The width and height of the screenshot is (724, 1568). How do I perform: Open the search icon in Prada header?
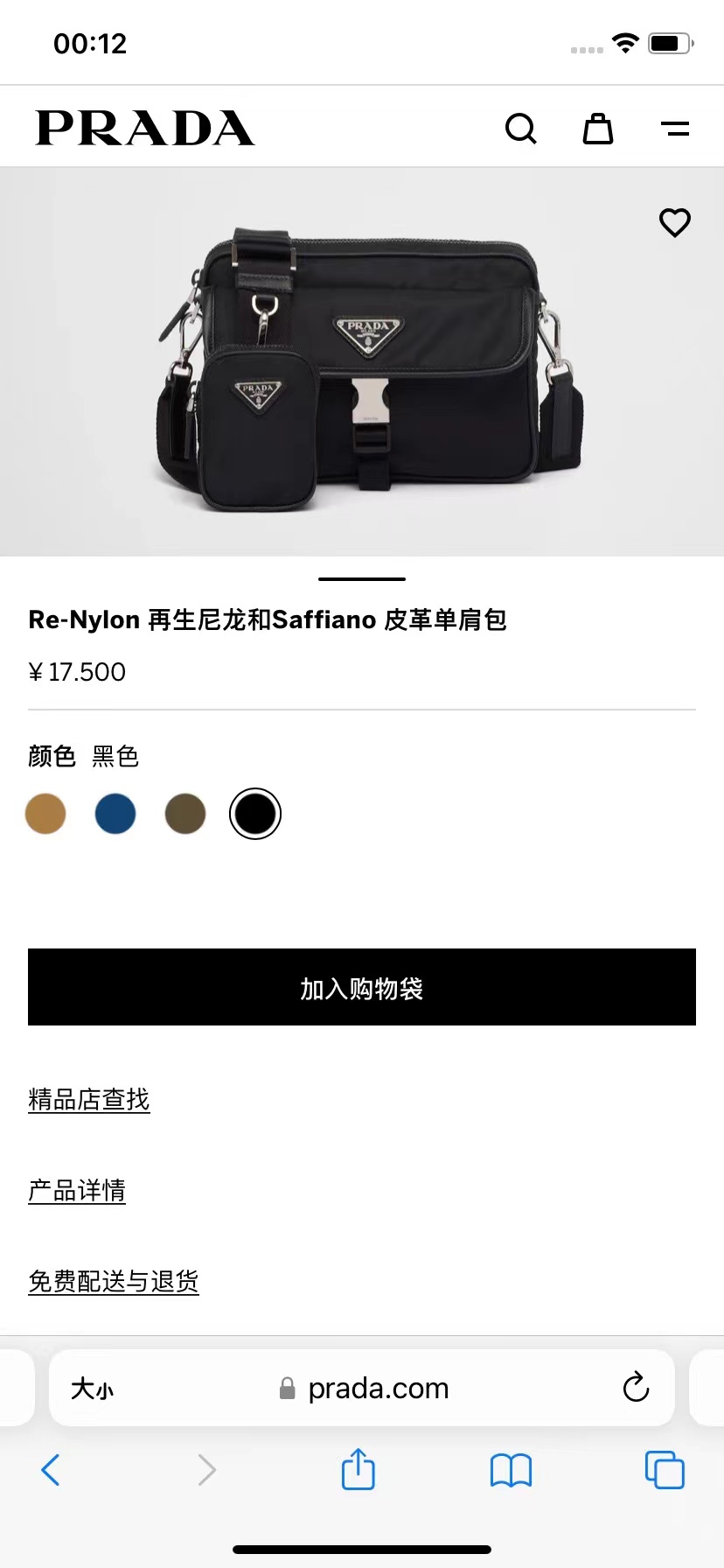coord(520,129)
